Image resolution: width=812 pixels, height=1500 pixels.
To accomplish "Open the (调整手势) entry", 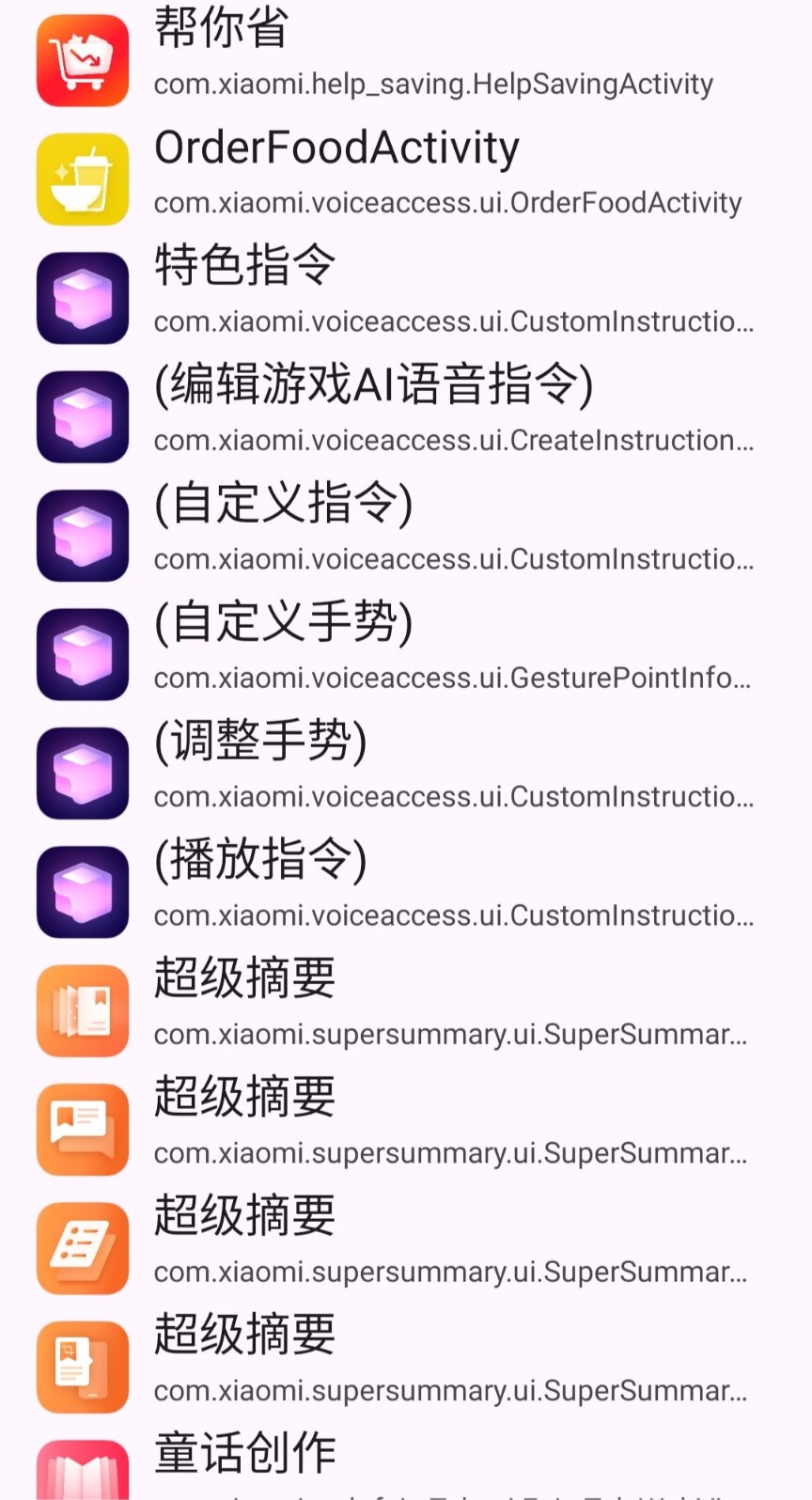I will pyautogui.click(x=406, y=773).
